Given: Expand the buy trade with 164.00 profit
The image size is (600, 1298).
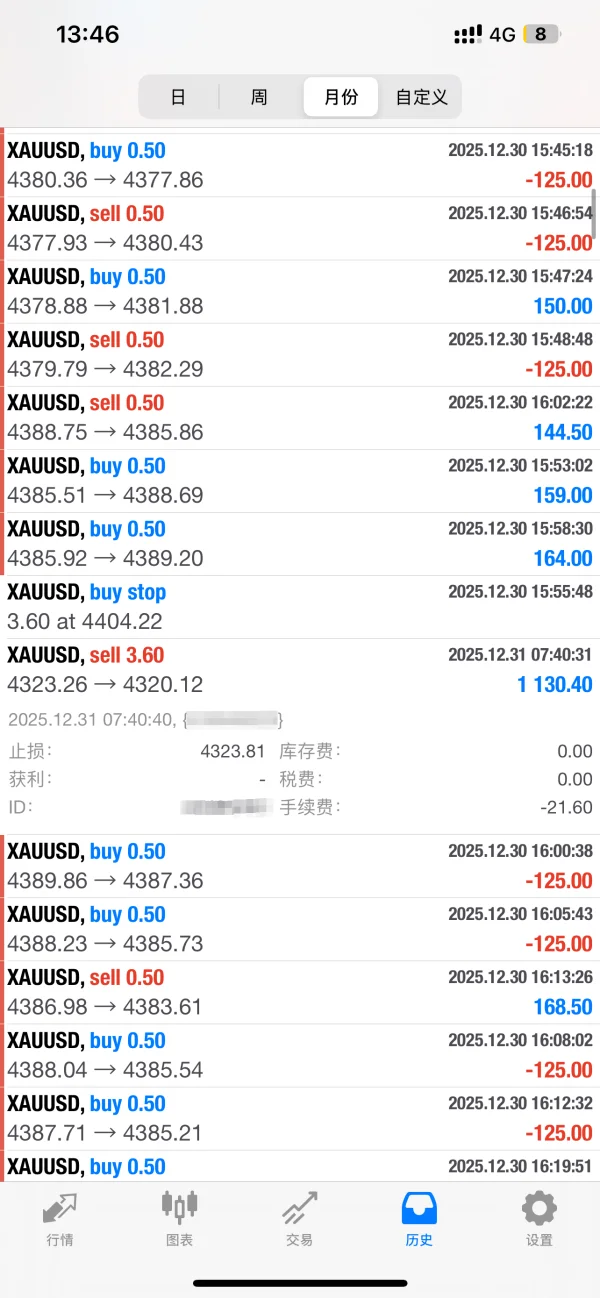Looking at the screenshot, I should coord(300,543).
